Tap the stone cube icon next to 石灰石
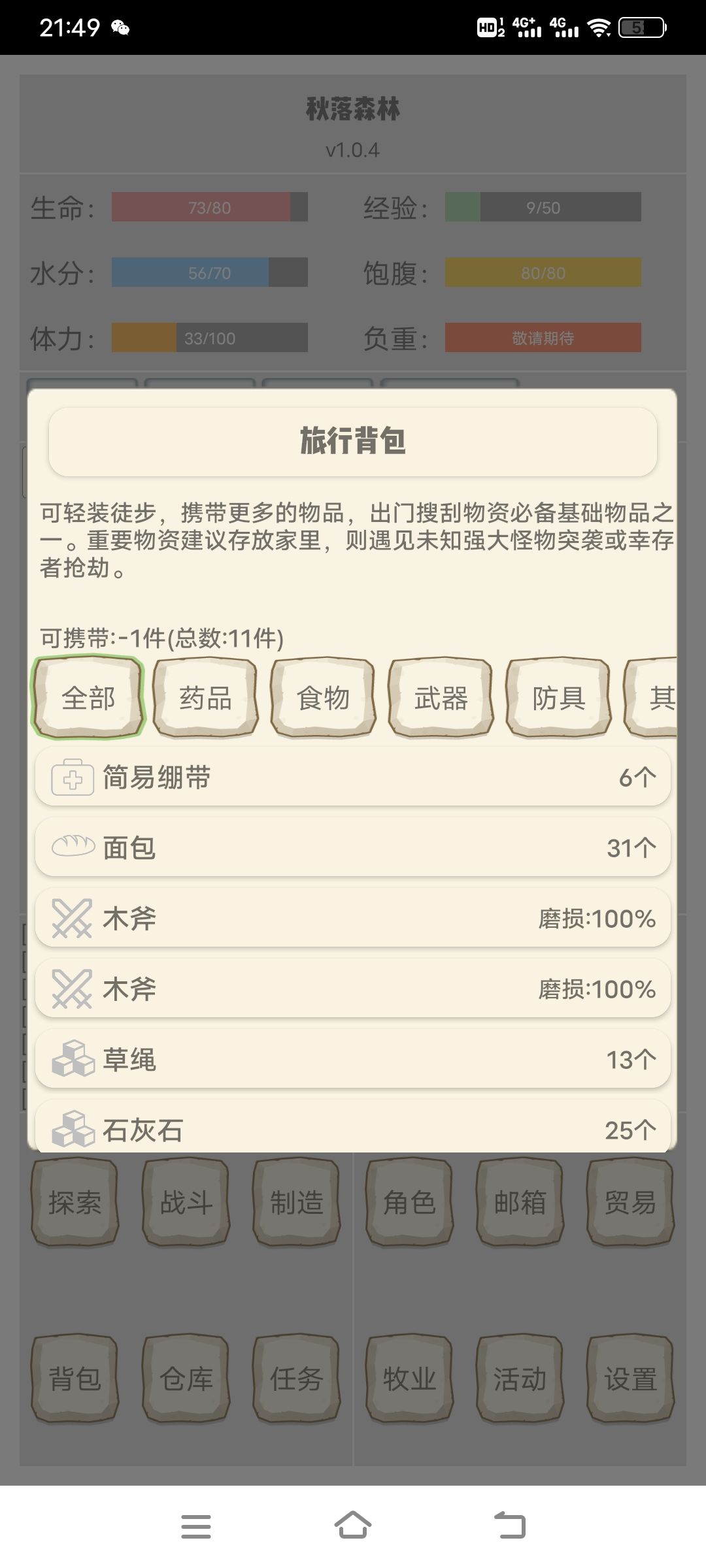The image size is (706, 1568). pyautogui.click(x=73, y=1128)
